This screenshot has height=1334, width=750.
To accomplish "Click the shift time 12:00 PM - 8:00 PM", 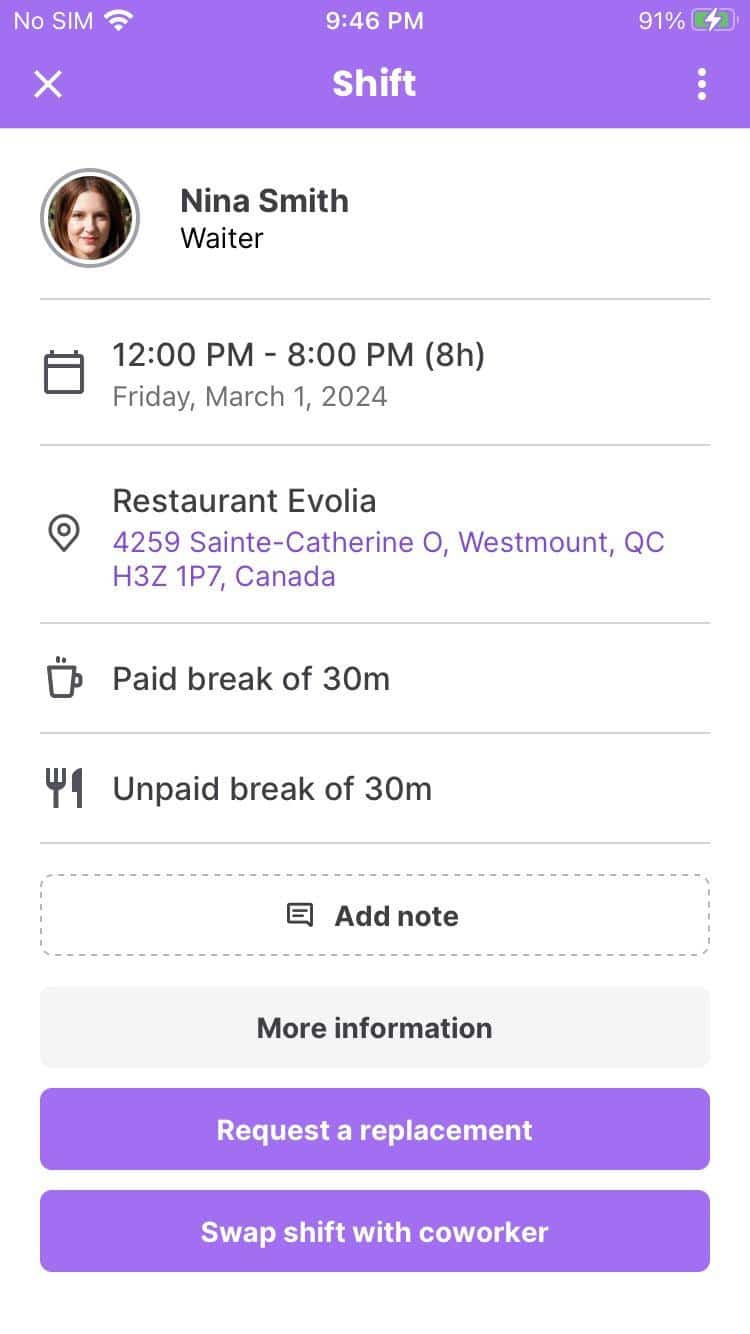I will [x=300, y=355].
